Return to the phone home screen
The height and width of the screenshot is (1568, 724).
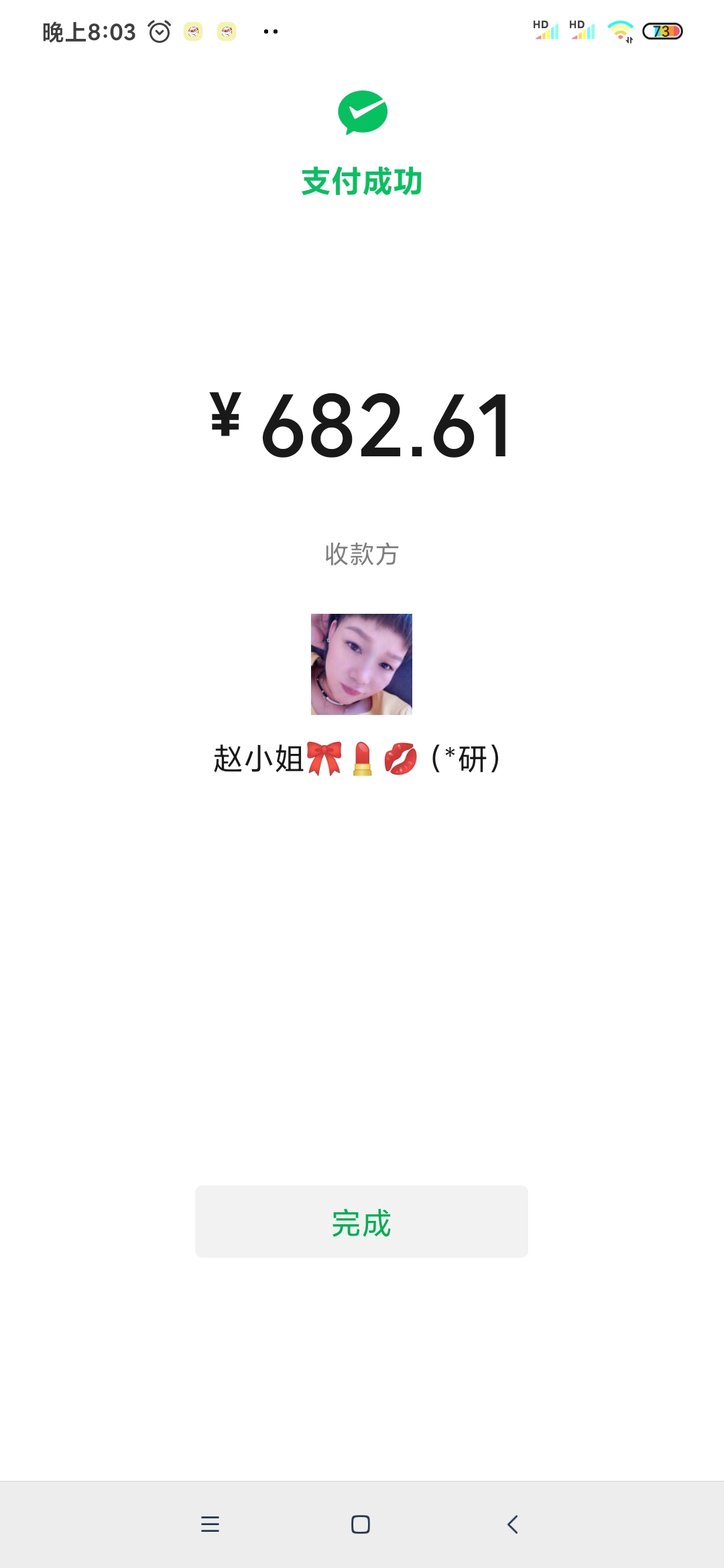coord(361,1524)
